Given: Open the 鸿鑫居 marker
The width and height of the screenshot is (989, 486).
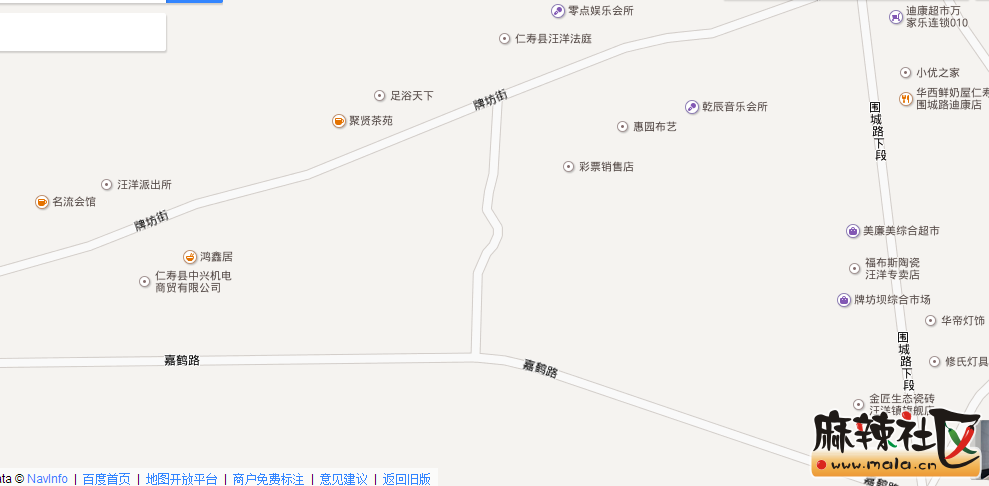Looking at the screenshot, I should (x=189, y=257).
